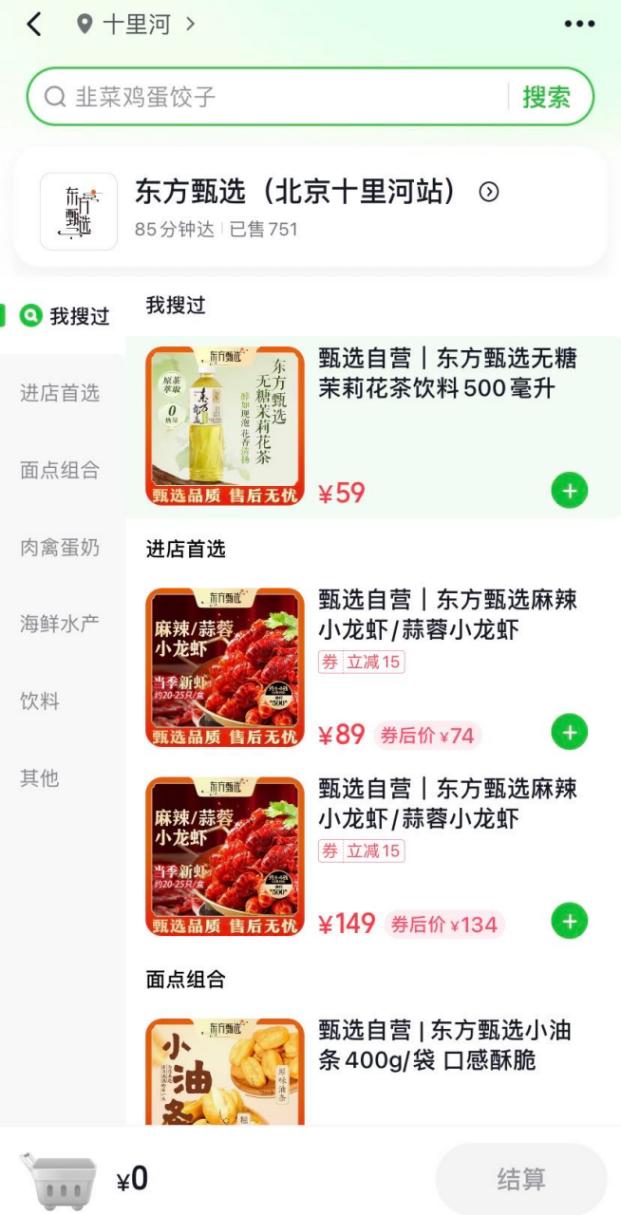Screen dimensions: 621x1215
Task: Open the 小油条 400g product
Action: coord(444,1045)
